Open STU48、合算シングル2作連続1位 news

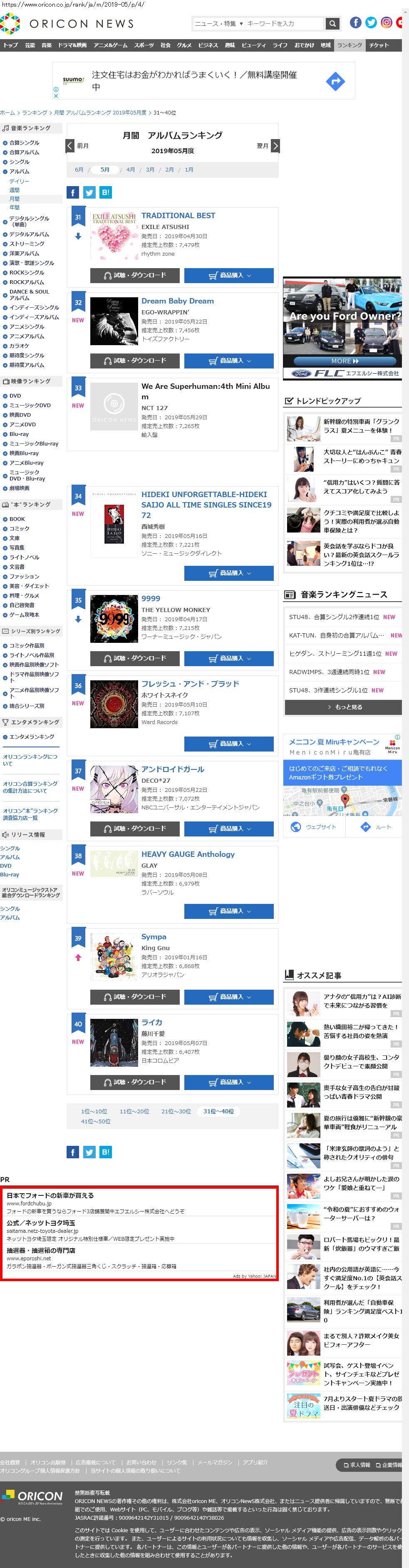click(334, 617)
